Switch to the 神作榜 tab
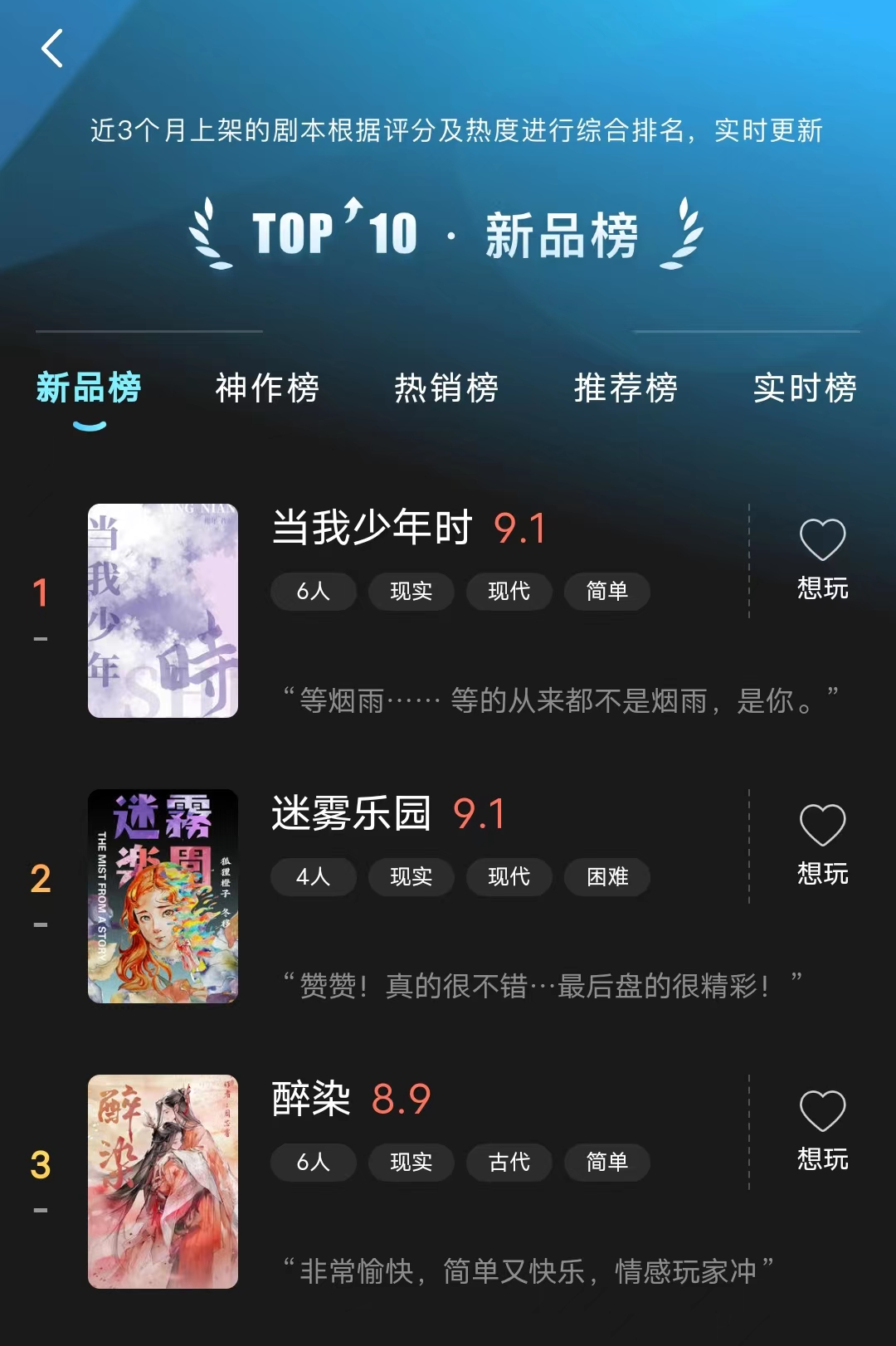Screen dimensions: 896x1346 pos(267,388)
